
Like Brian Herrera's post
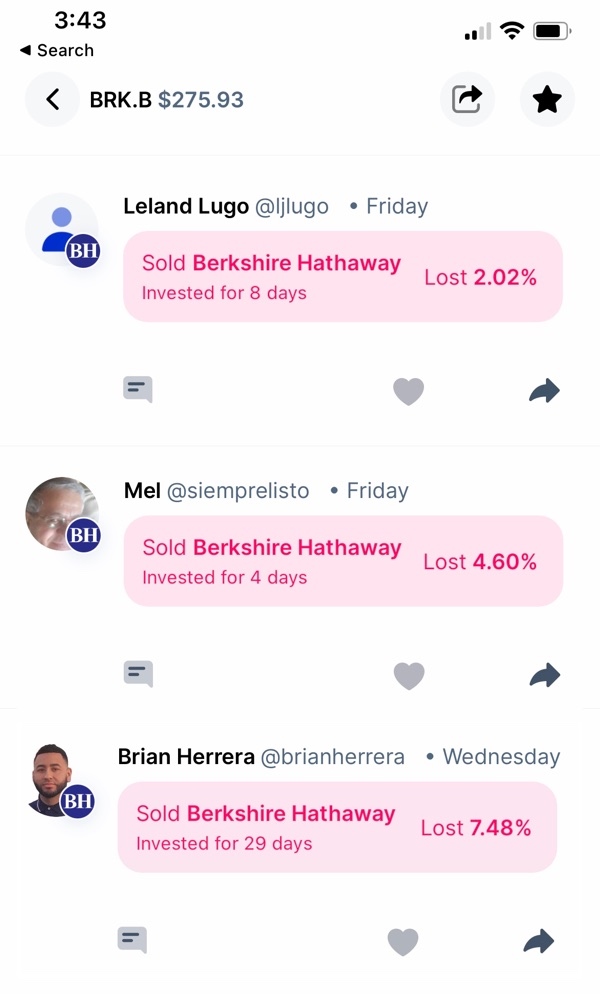tap(403, 942)
